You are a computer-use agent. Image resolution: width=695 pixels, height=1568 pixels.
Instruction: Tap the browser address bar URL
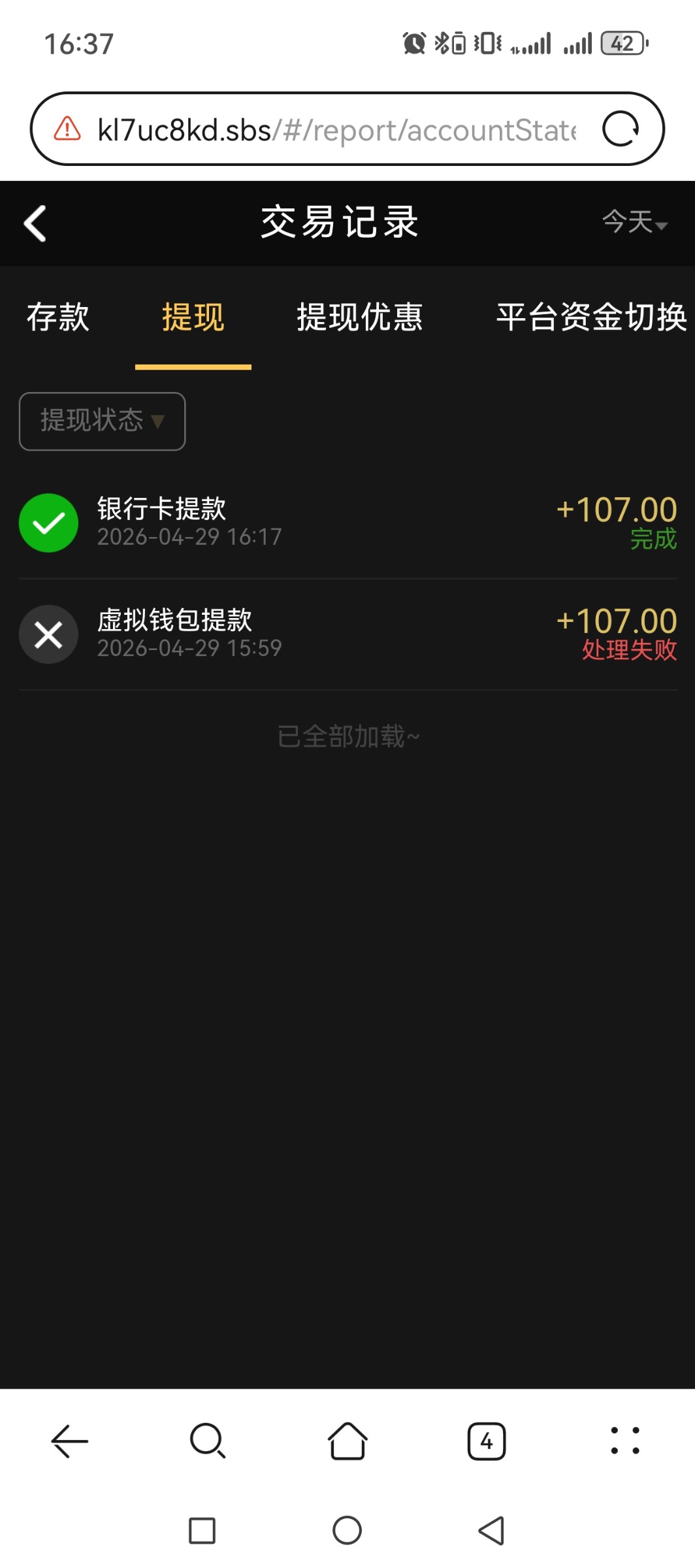[x=336, y=129]
